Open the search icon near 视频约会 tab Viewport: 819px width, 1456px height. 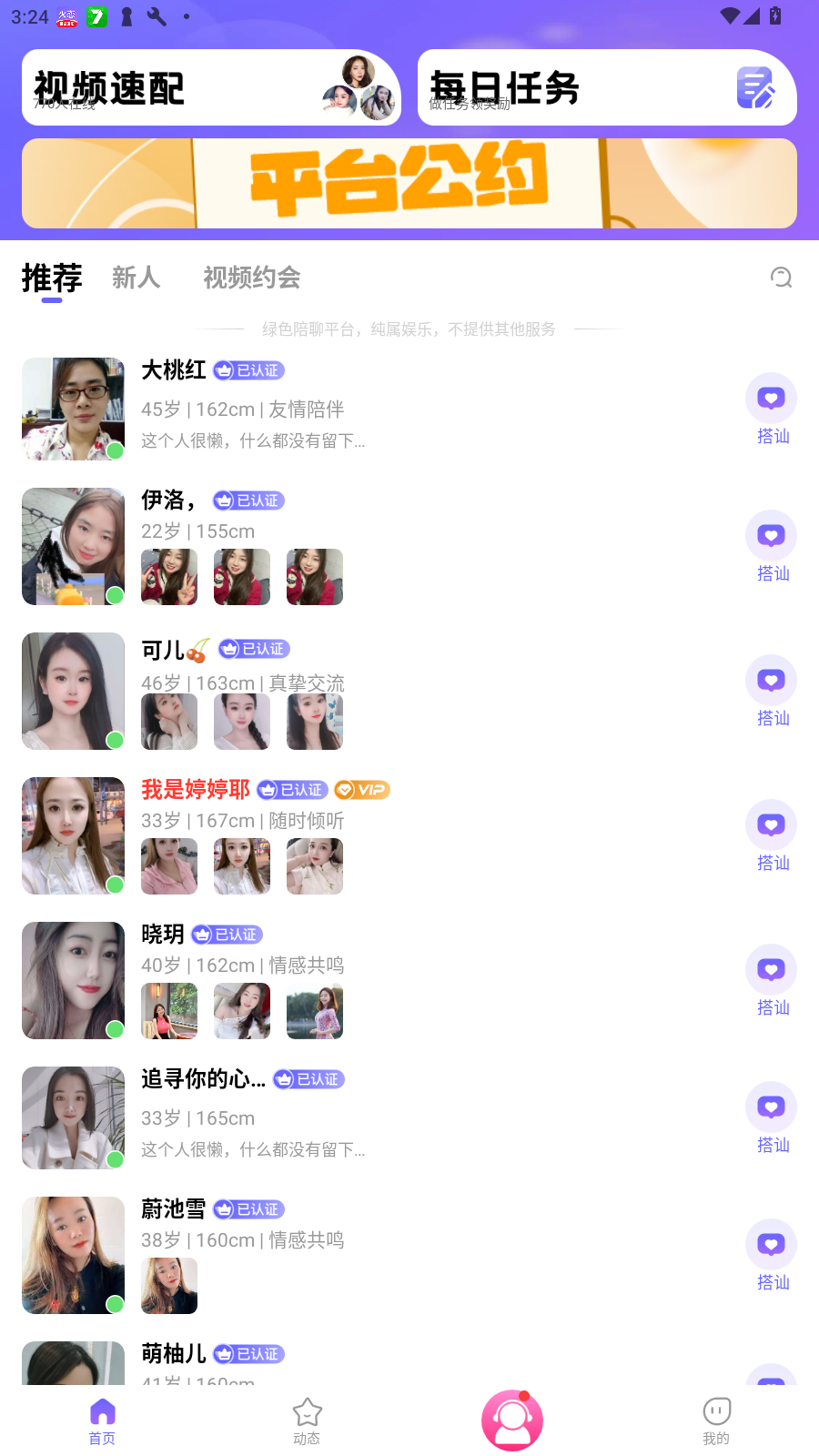tap(781, 278)
